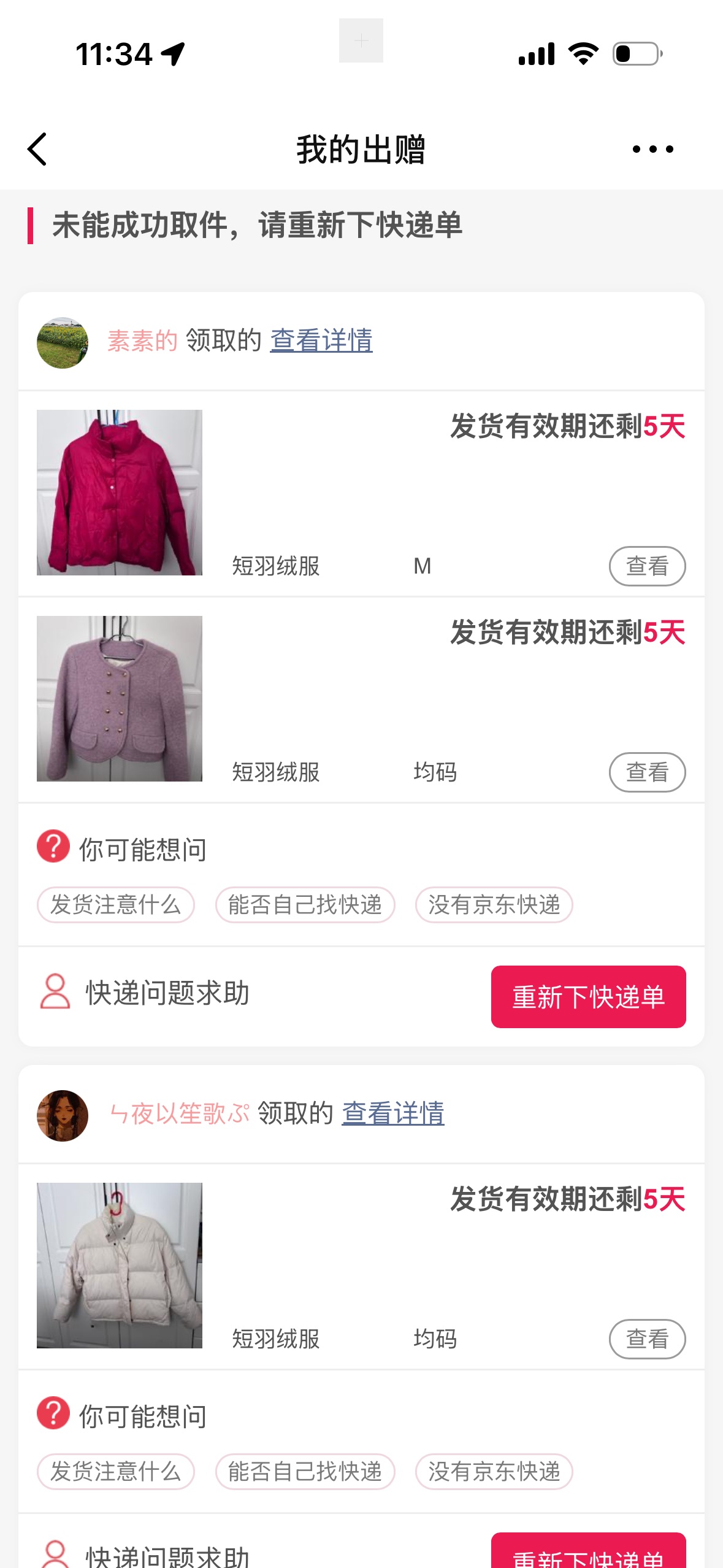Open the white puffer jacket photo

pyautogui.click(x=120, y=1265)
